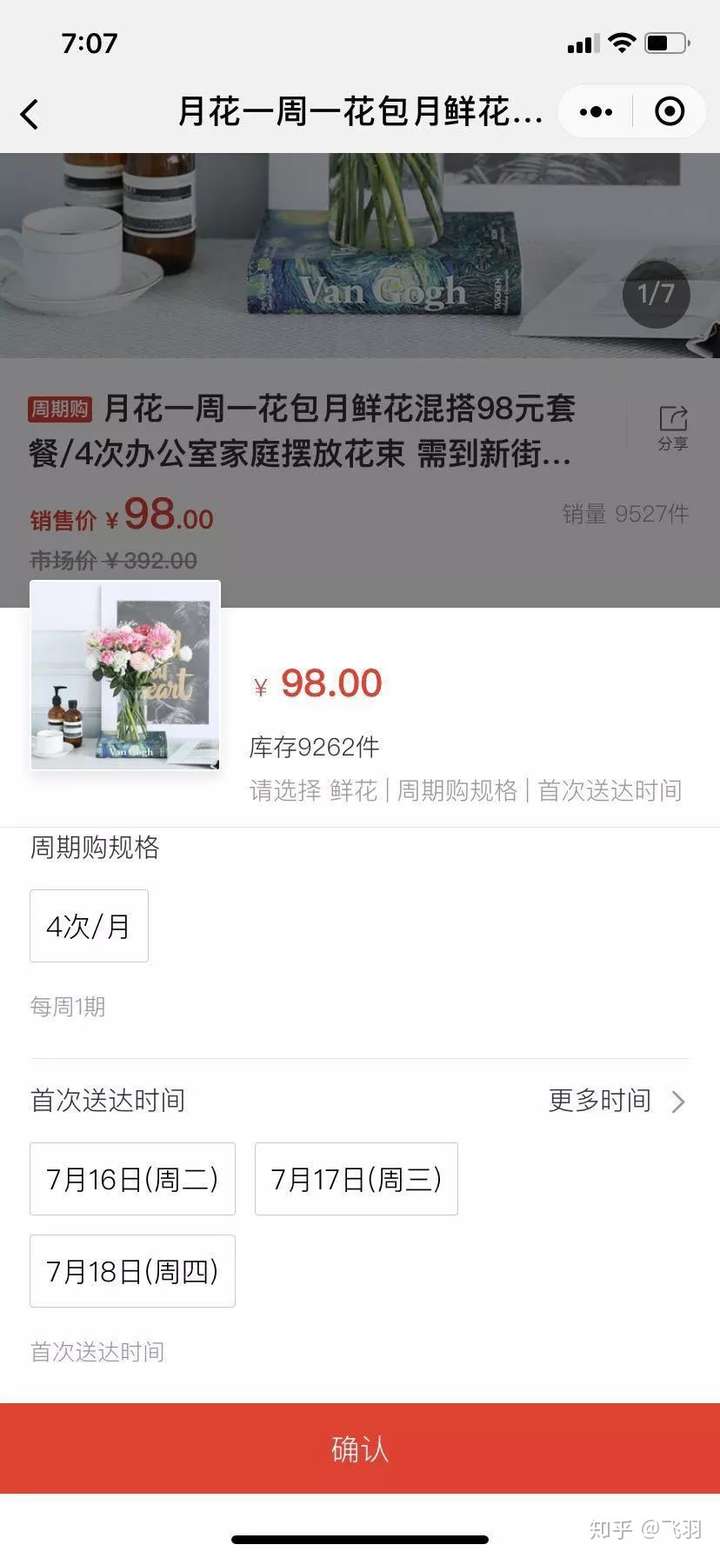Open 更多时间 for more delivery dates

point(617,1101)
